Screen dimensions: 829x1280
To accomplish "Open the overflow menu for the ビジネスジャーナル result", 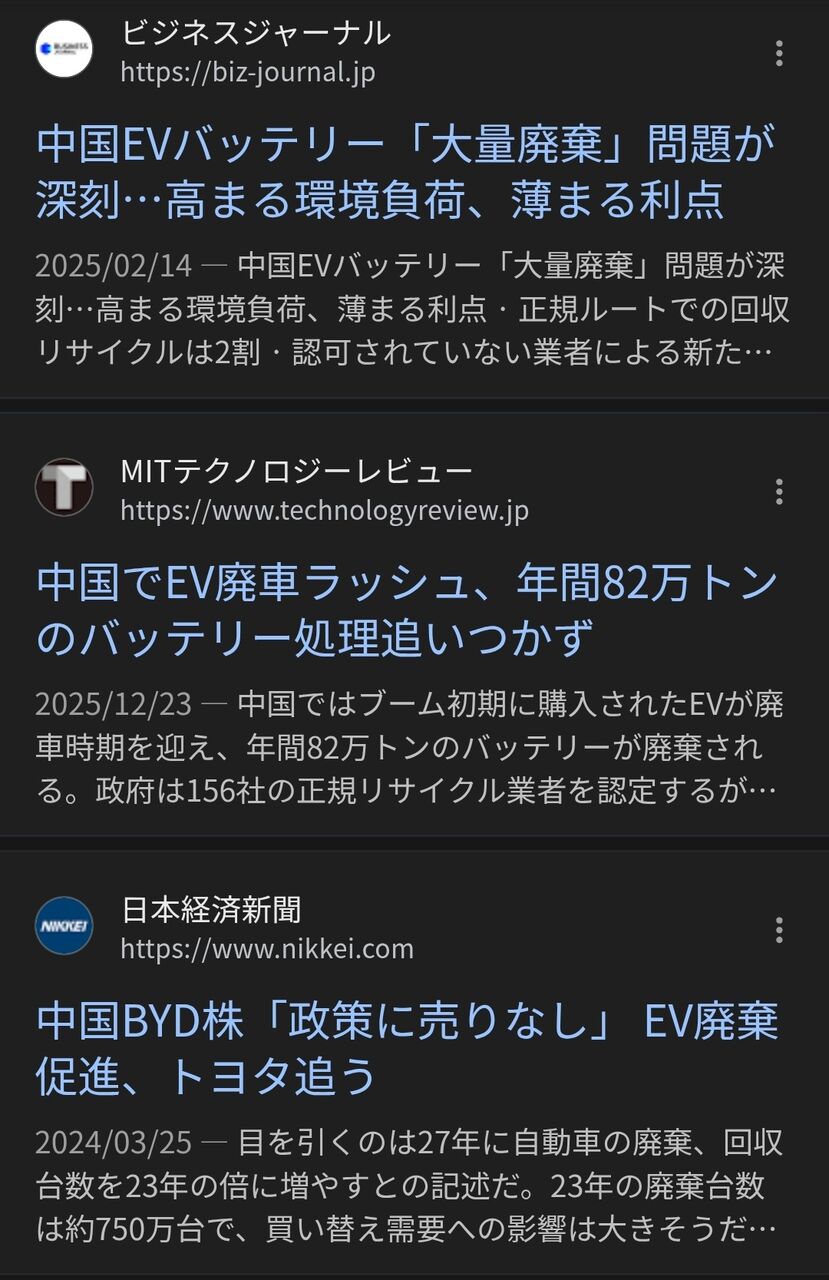I will click(x=779, y=53).
